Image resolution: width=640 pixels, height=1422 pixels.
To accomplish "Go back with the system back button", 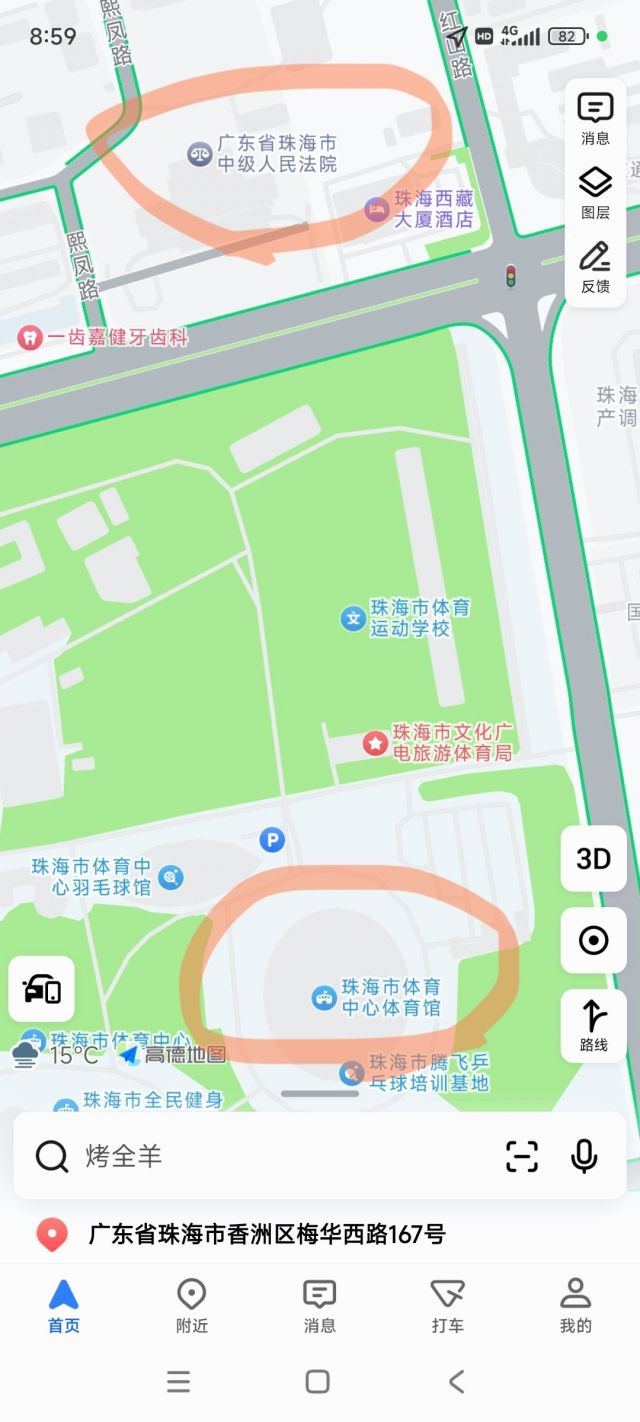I will (x=456, y=1381).
